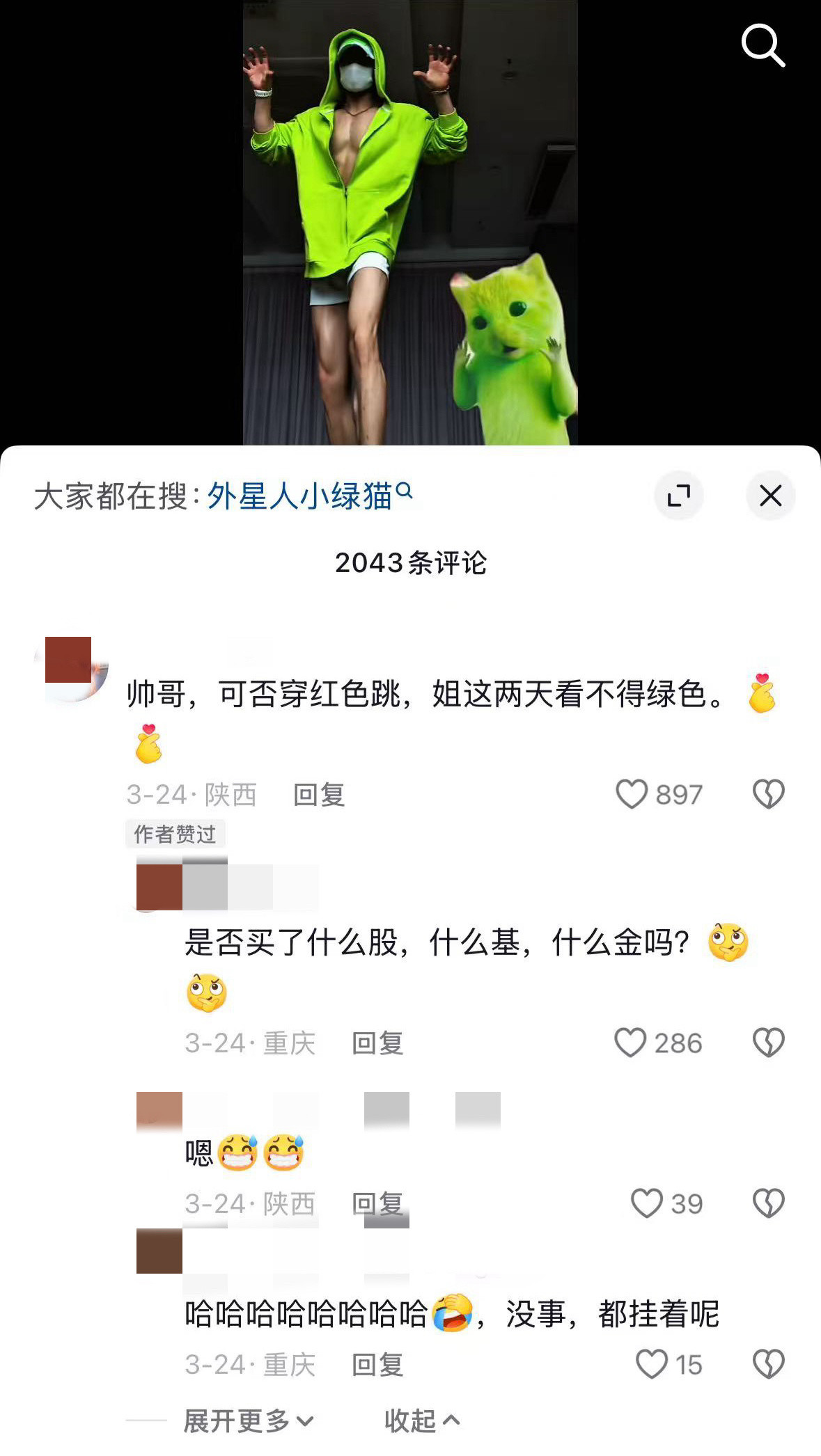The width and height of the screenshot is (821, 1456).
Task: Tap the dislike icon on the 897-likes comment
Action: 769,793
